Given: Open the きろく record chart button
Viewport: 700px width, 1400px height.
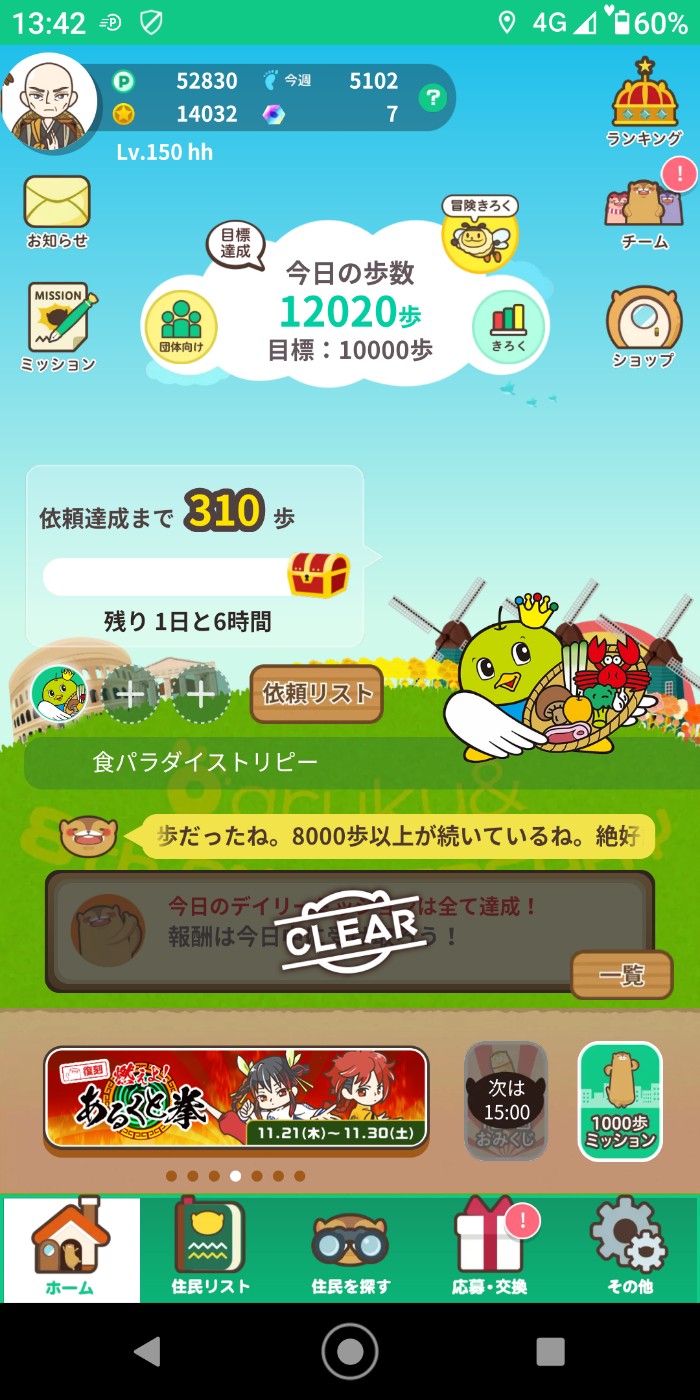Looking at the screenshot, I should 509,325.
